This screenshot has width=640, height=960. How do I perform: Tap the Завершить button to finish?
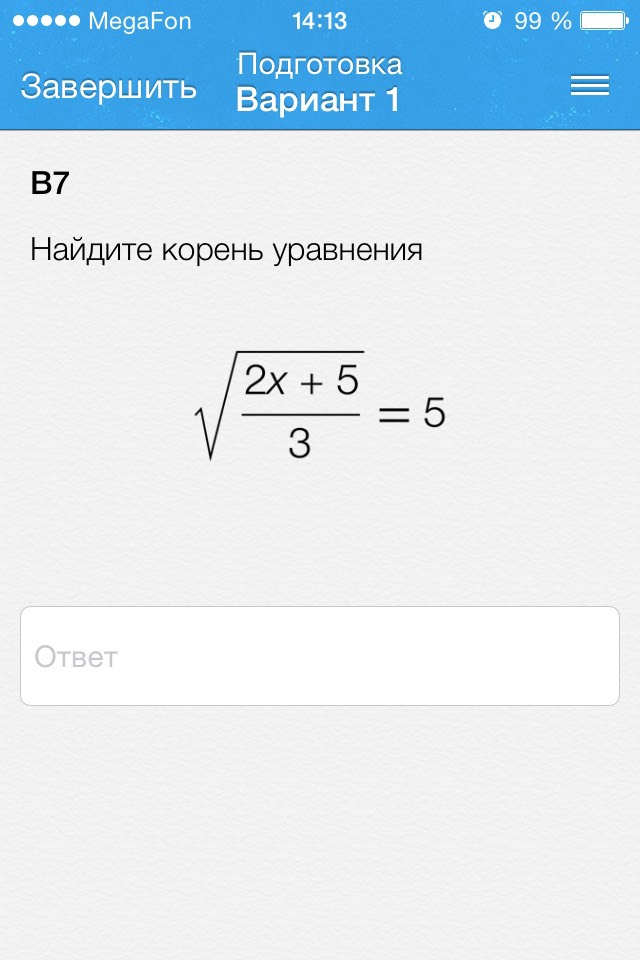[108, 87]
